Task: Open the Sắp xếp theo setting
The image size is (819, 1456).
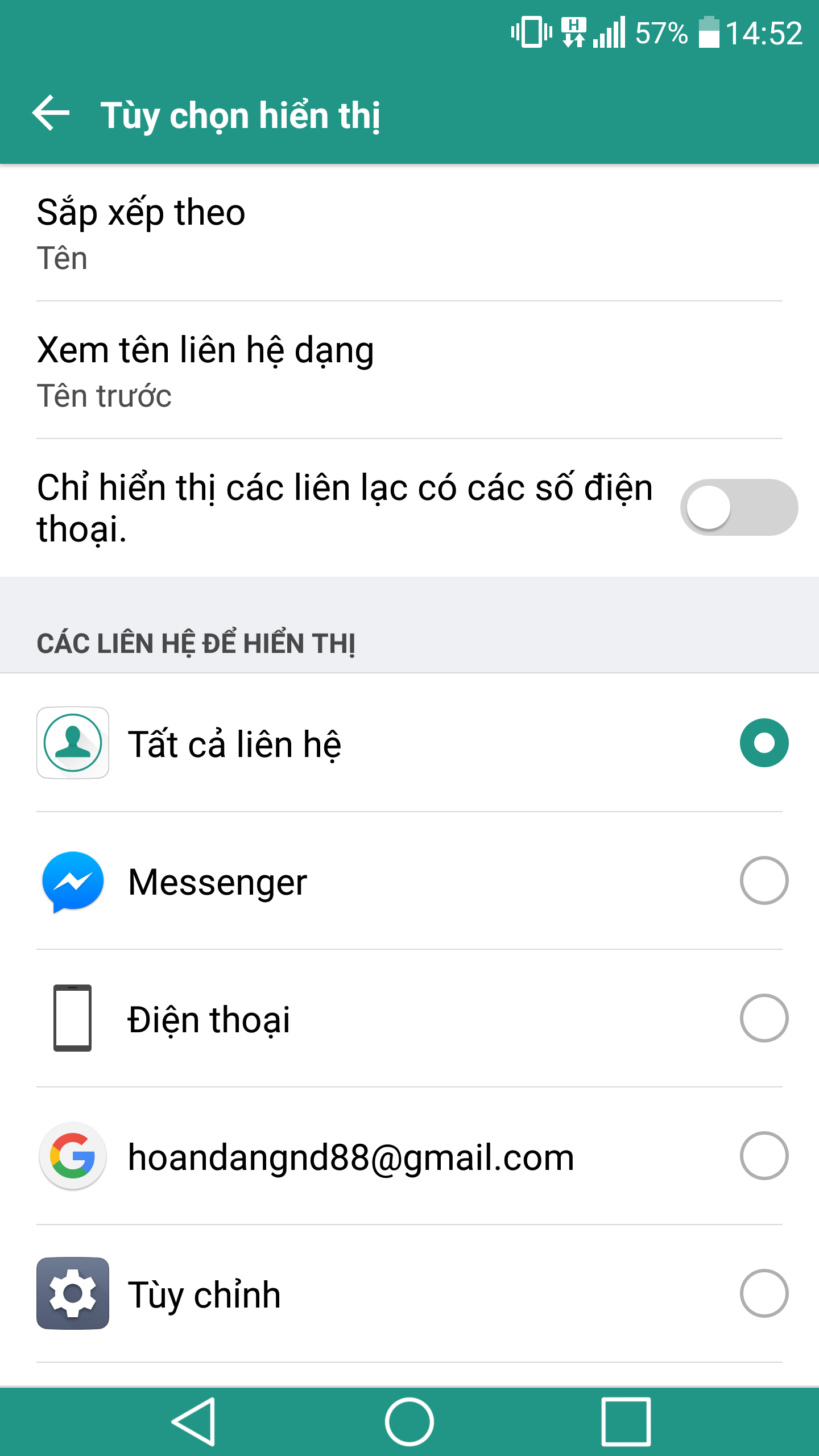Action: click(409, 233)
